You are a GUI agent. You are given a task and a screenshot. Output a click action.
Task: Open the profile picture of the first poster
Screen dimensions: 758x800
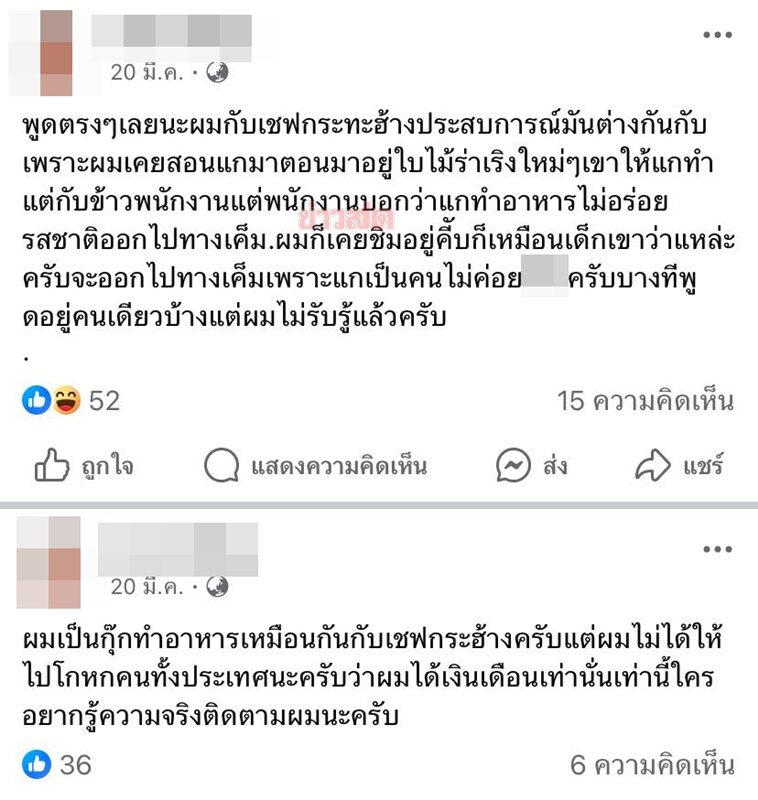pyautogui.click(x=43, y=52)
